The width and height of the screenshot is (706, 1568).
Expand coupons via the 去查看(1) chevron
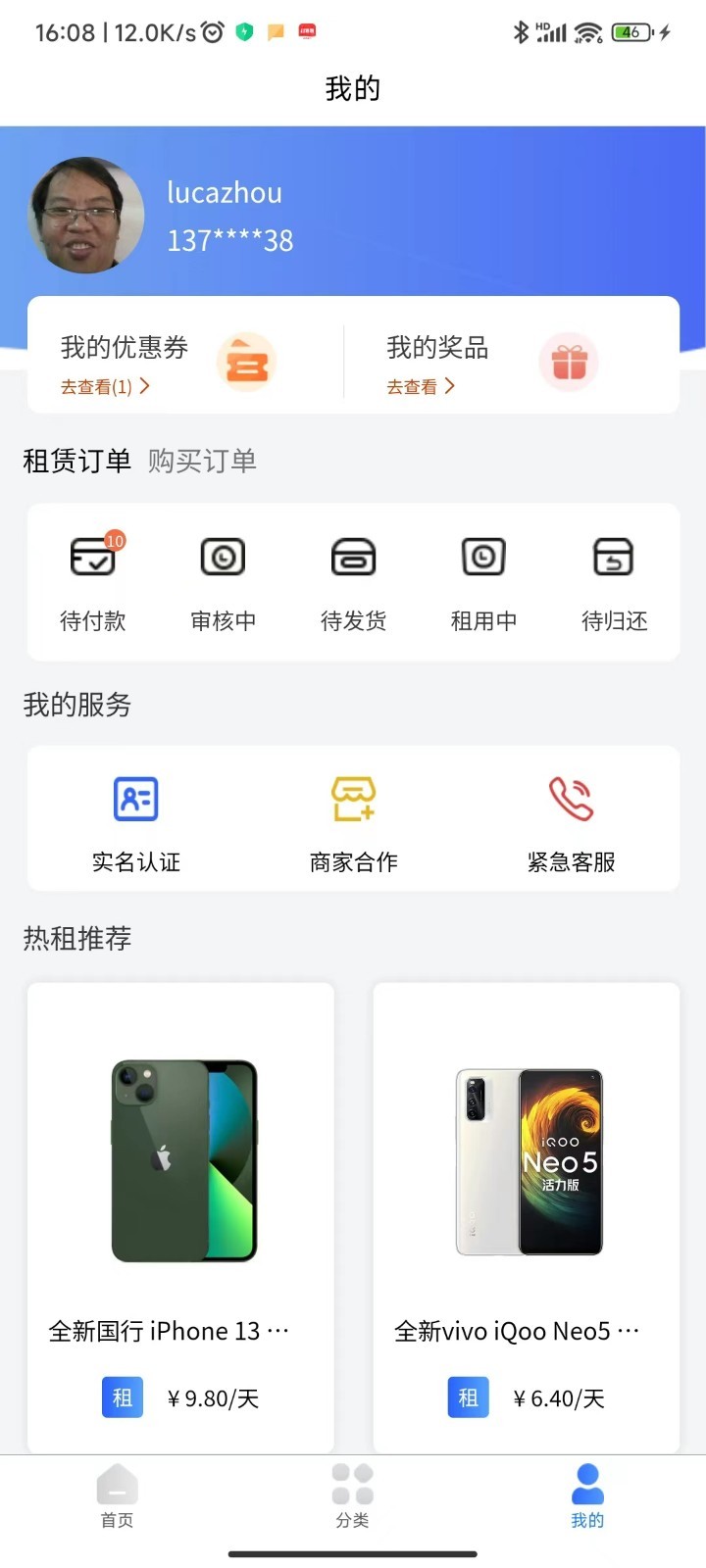click(x=103, y=386)
